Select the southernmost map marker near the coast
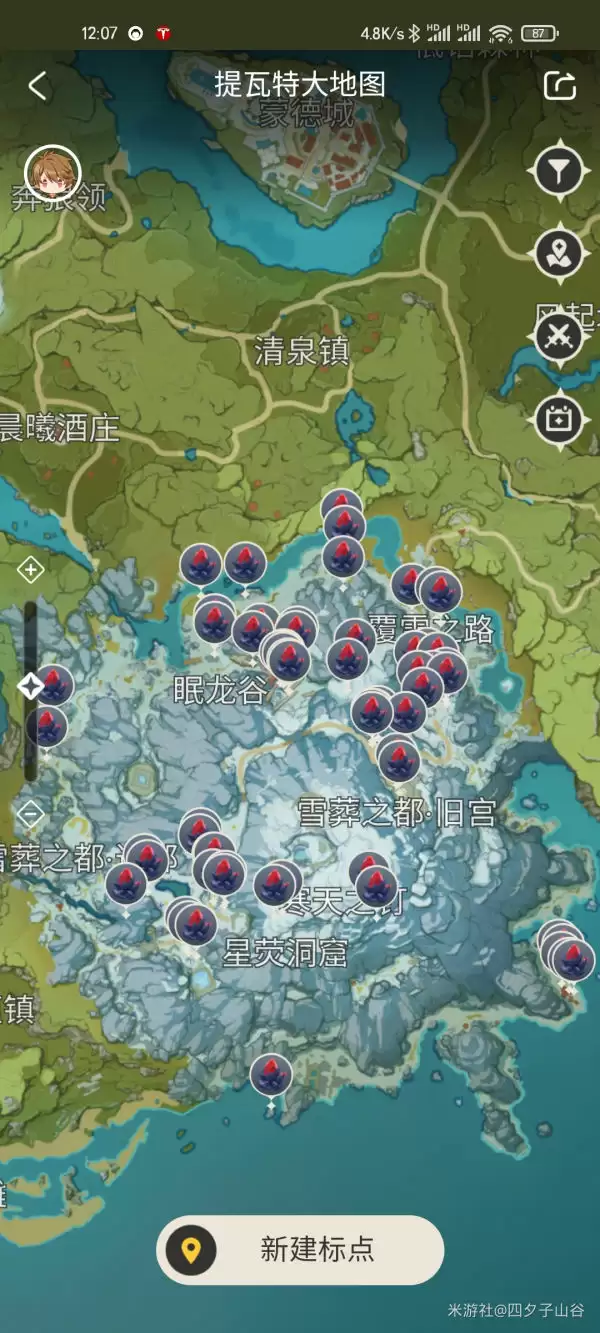This screenshot has height=1333, width=600. pyautogui.click(x=271, y=1075)
